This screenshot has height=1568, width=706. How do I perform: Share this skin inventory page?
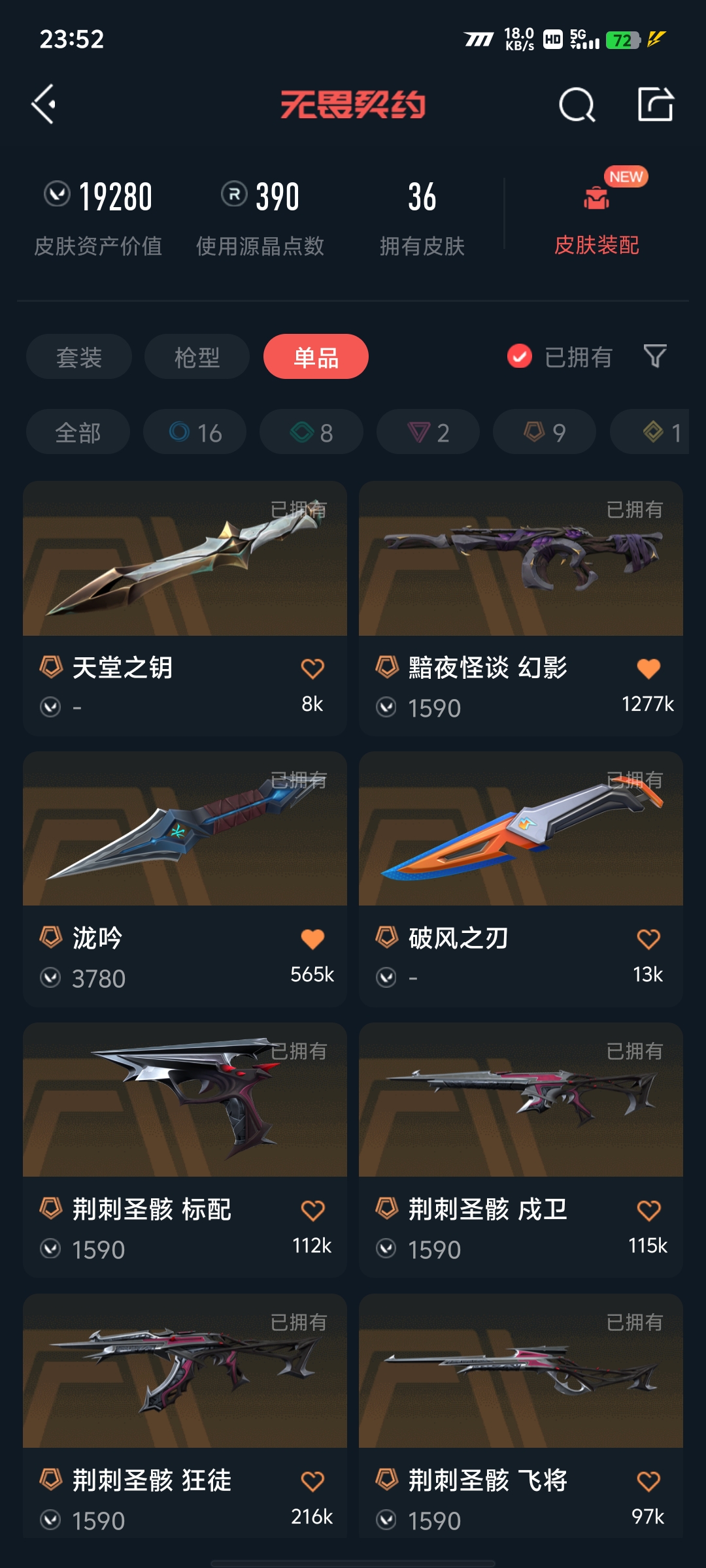[656, 105]
